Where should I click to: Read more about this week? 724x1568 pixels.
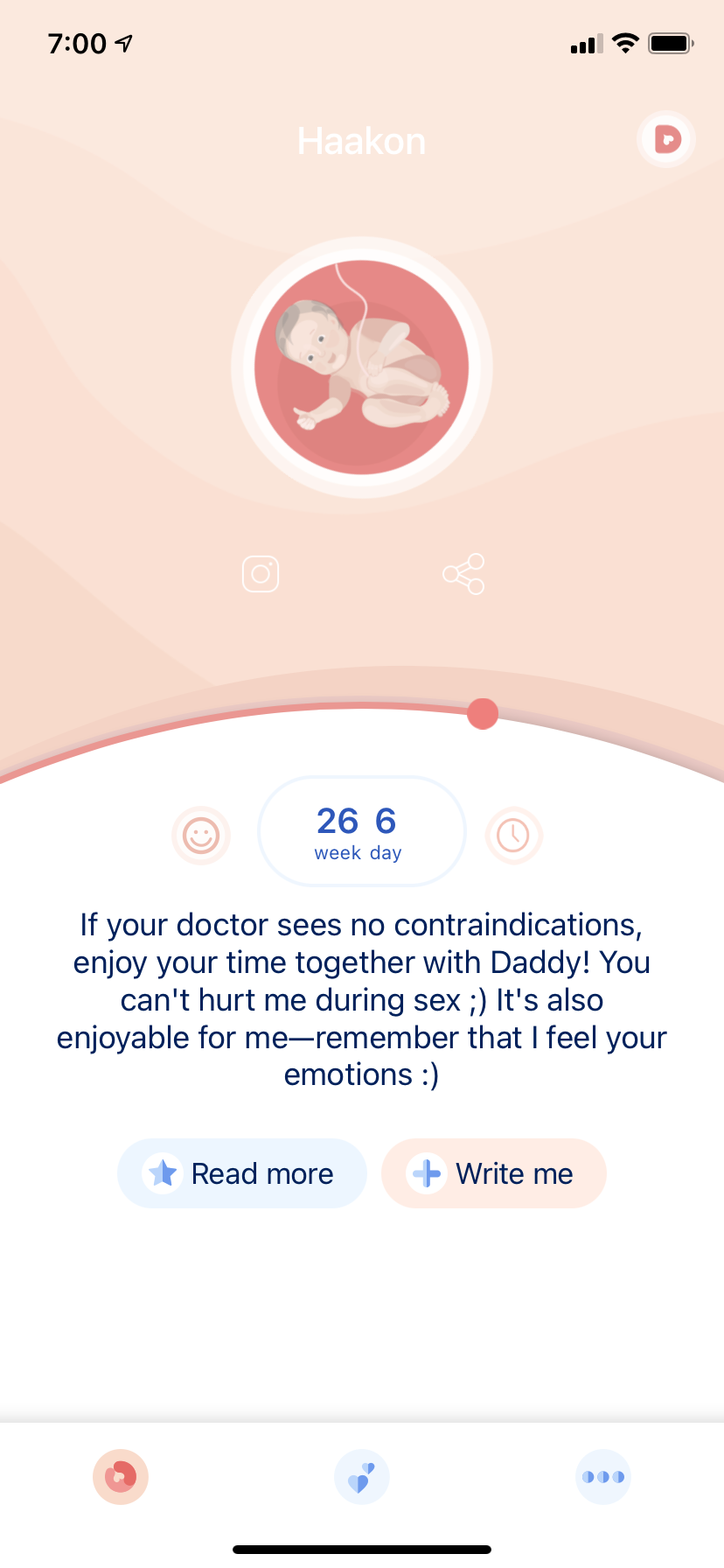coord(242,1173)
